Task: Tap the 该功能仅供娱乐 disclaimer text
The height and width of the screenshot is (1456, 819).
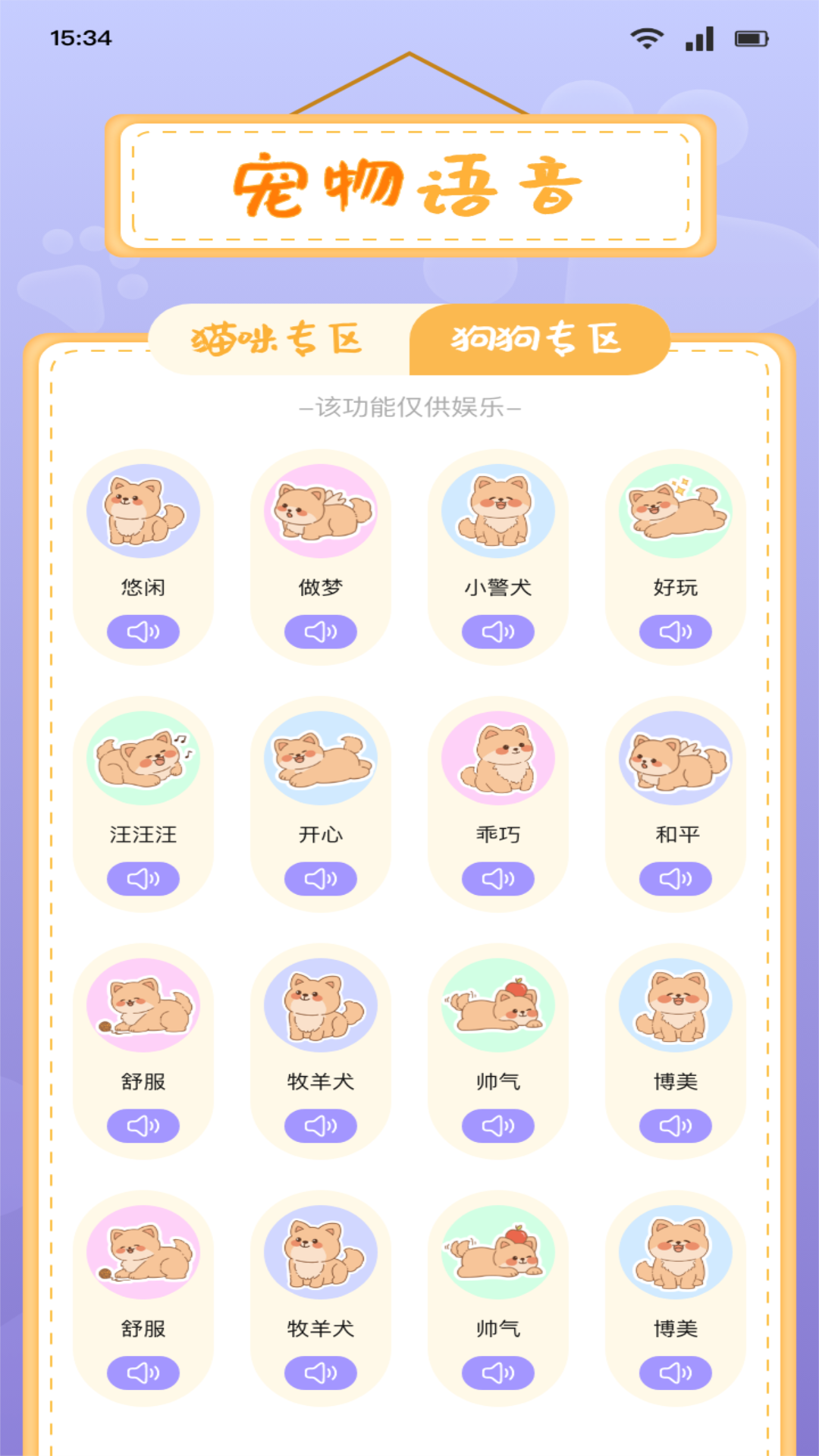Action: pyautogui.click(x=409, y=407)
